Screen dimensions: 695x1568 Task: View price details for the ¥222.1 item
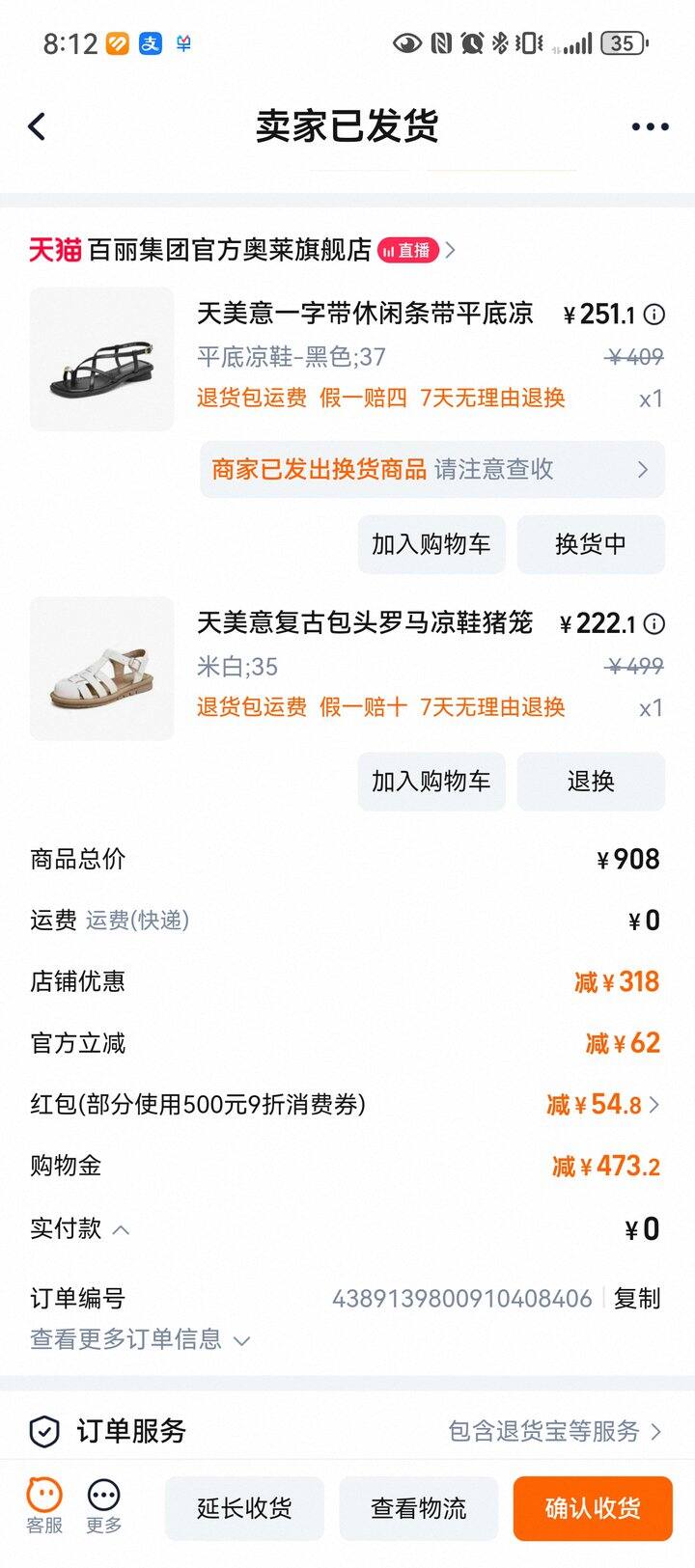pyautogui.click(x=654, y=624)
